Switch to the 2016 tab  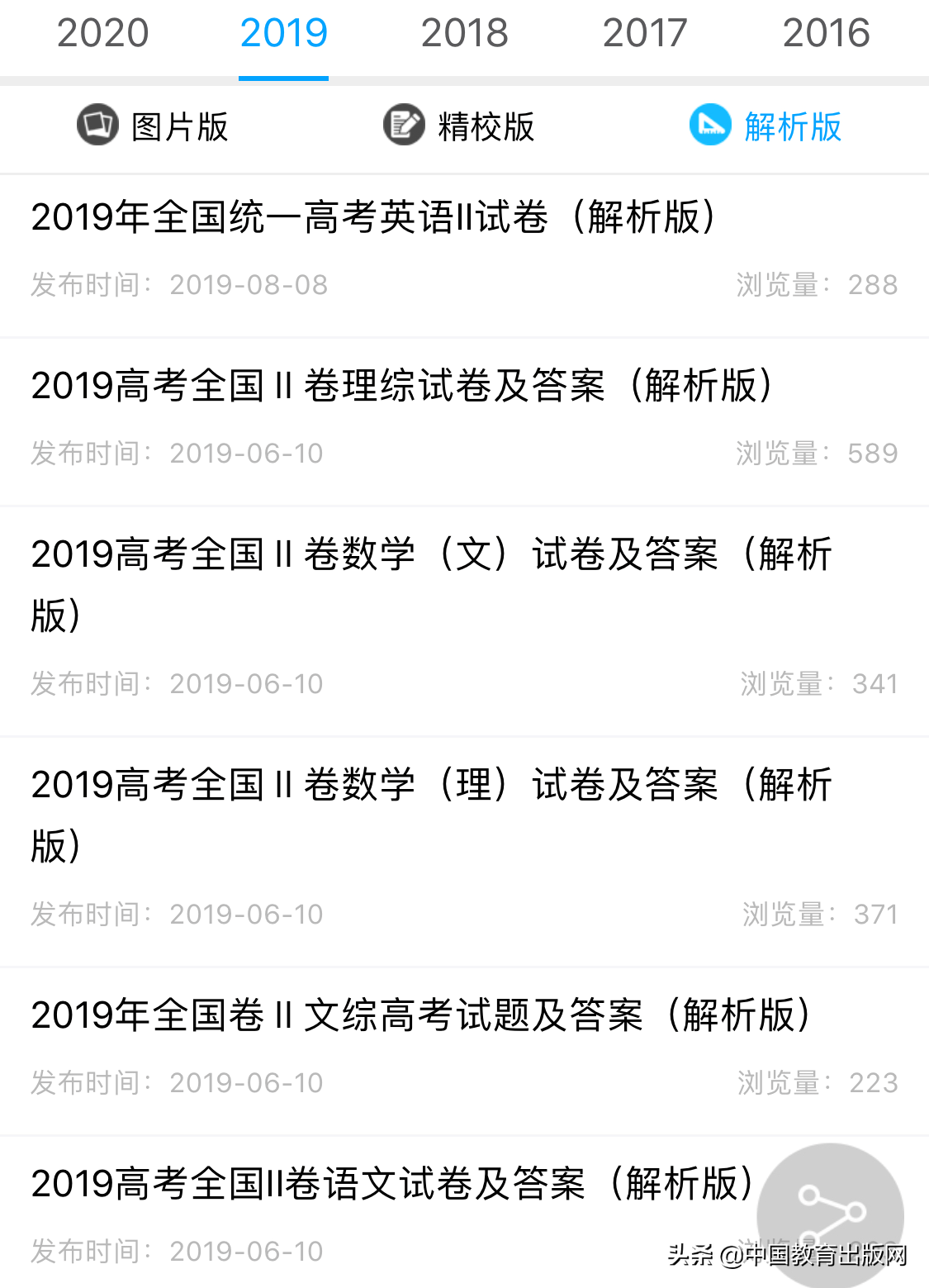(826, 35)
